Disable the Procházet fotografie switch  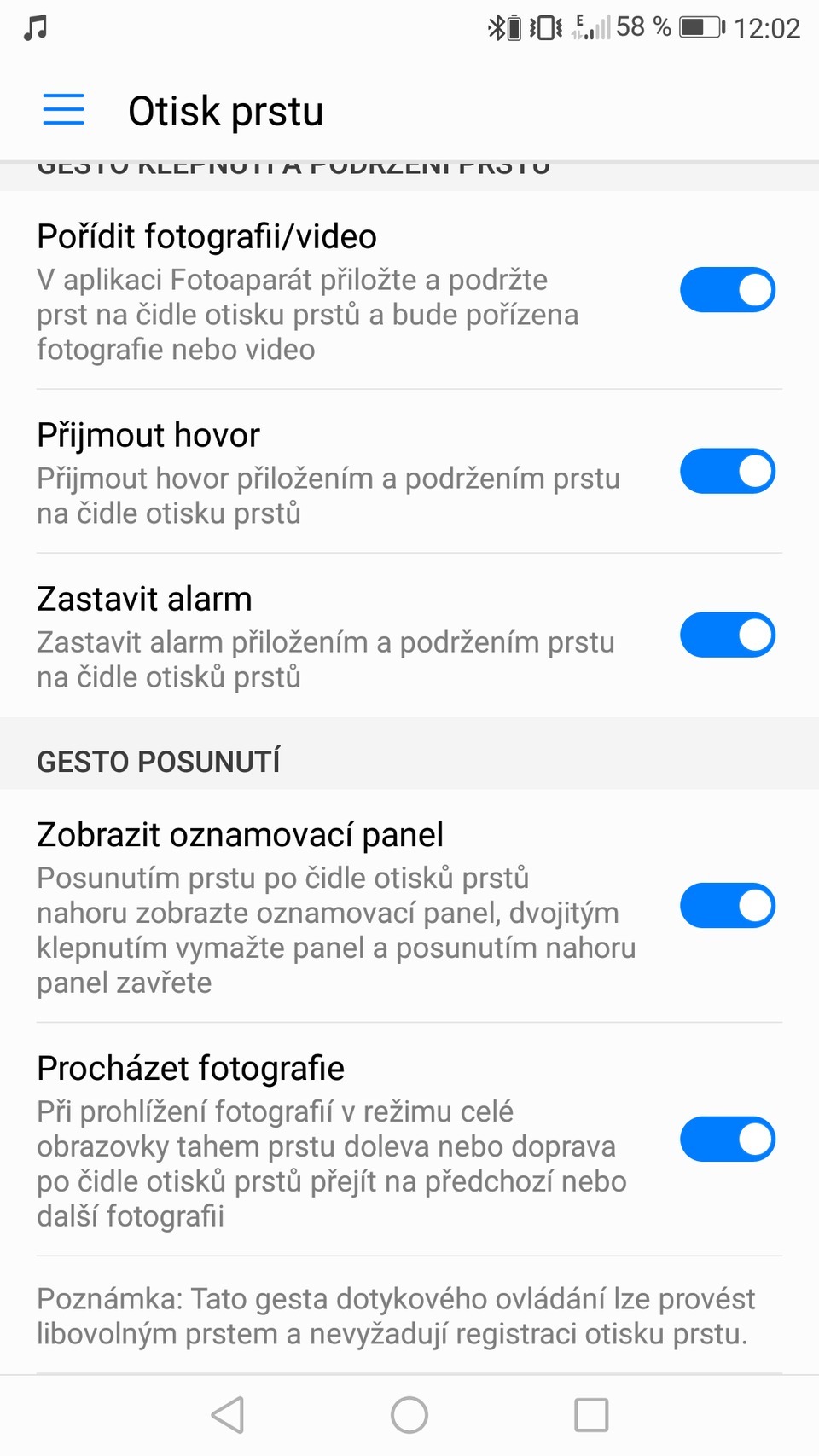(x=727, y=1140)
